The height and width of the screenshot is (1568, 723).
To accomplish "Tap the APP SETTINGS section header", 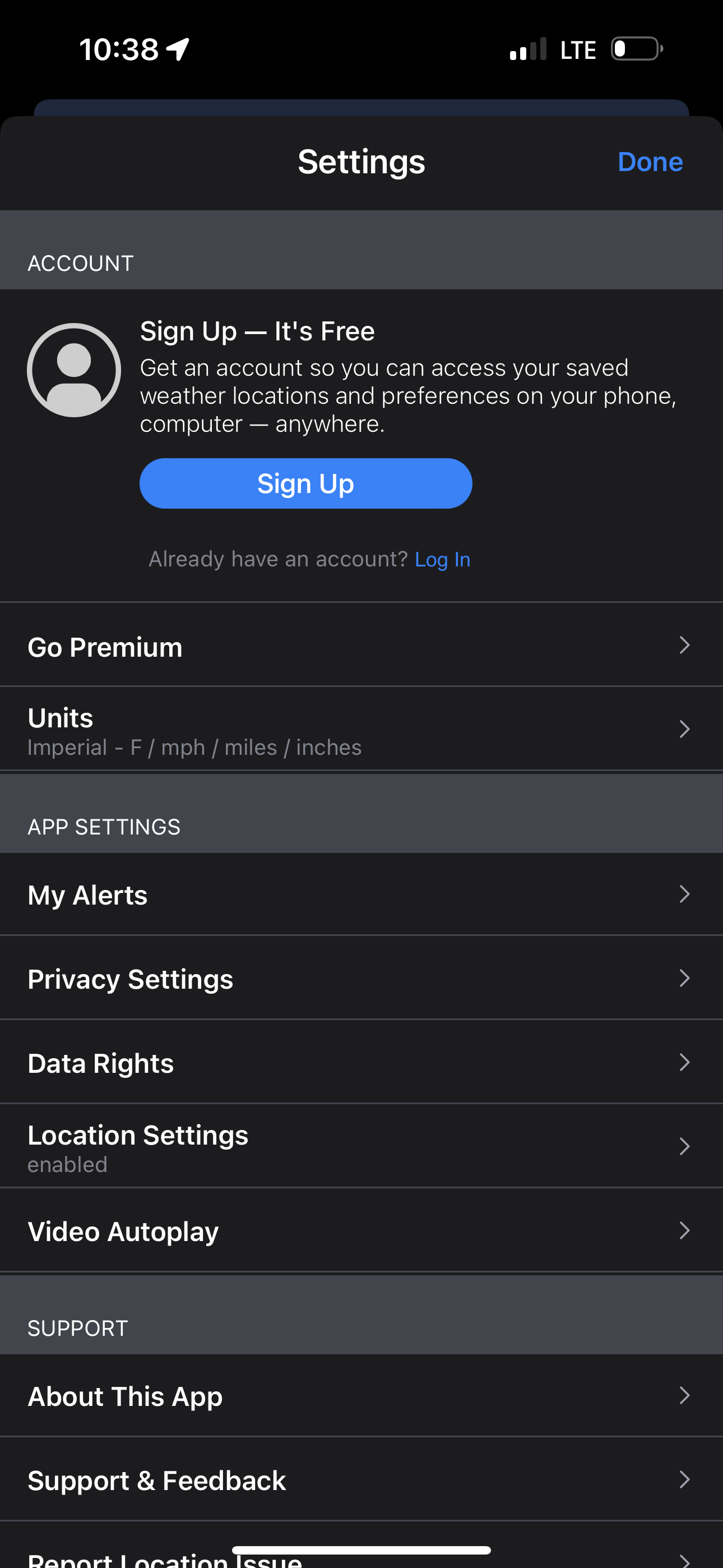I will tap(104, 825).
